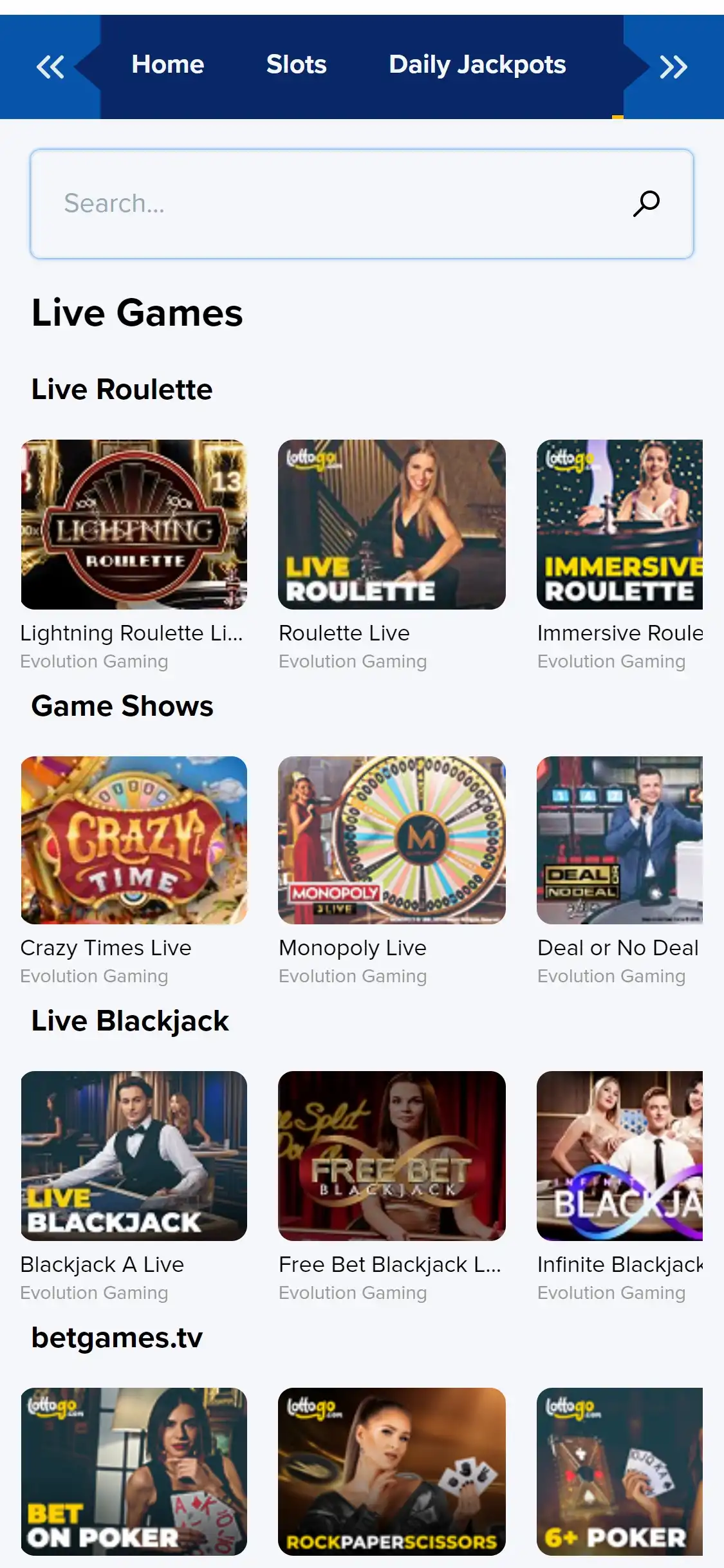Tap the left double-arrow to see earlier tabs
Viewport: 724px width, 1568px height.
tap(50, 66)
